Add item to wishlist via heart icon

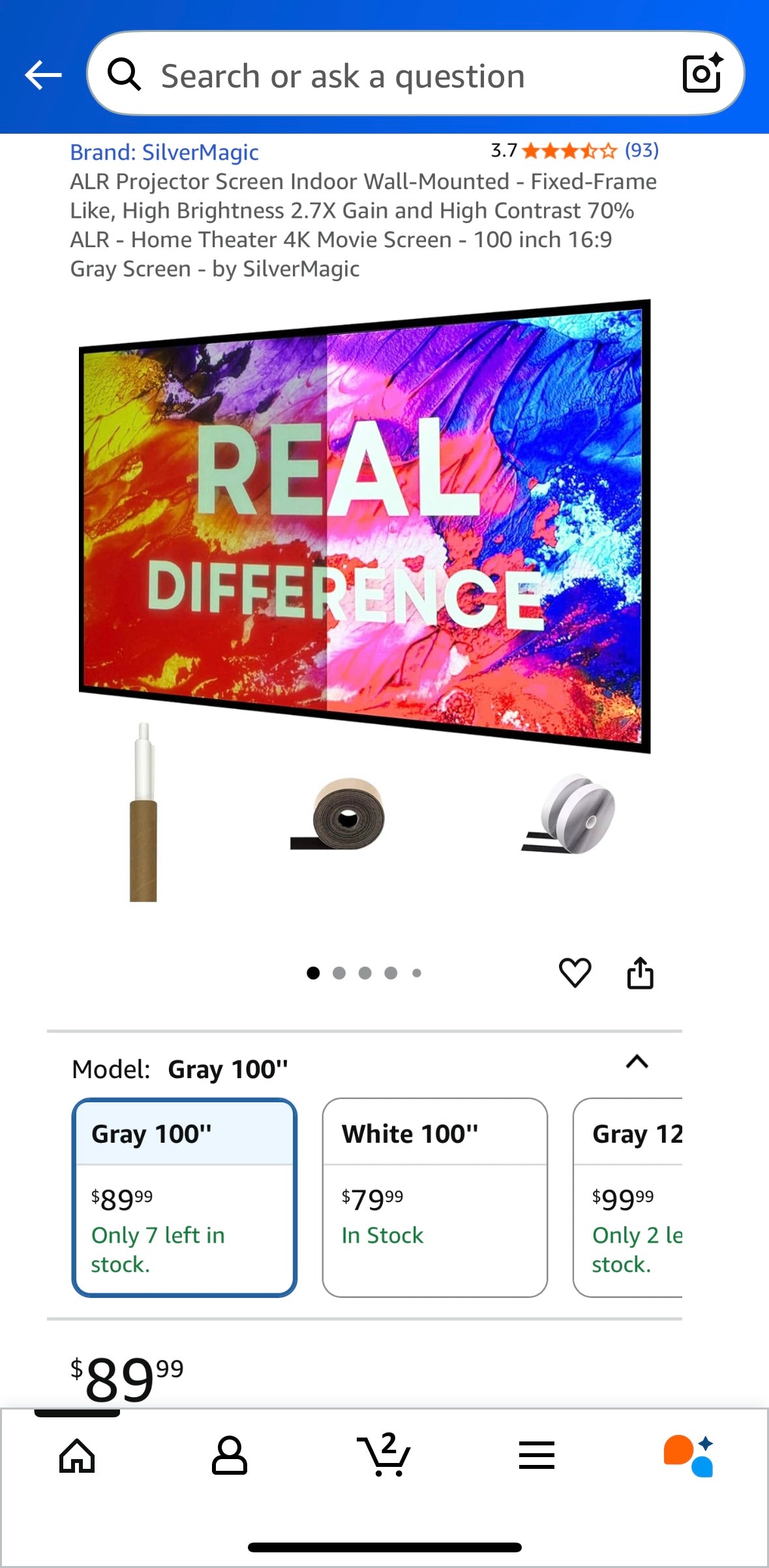click(575, 973)
